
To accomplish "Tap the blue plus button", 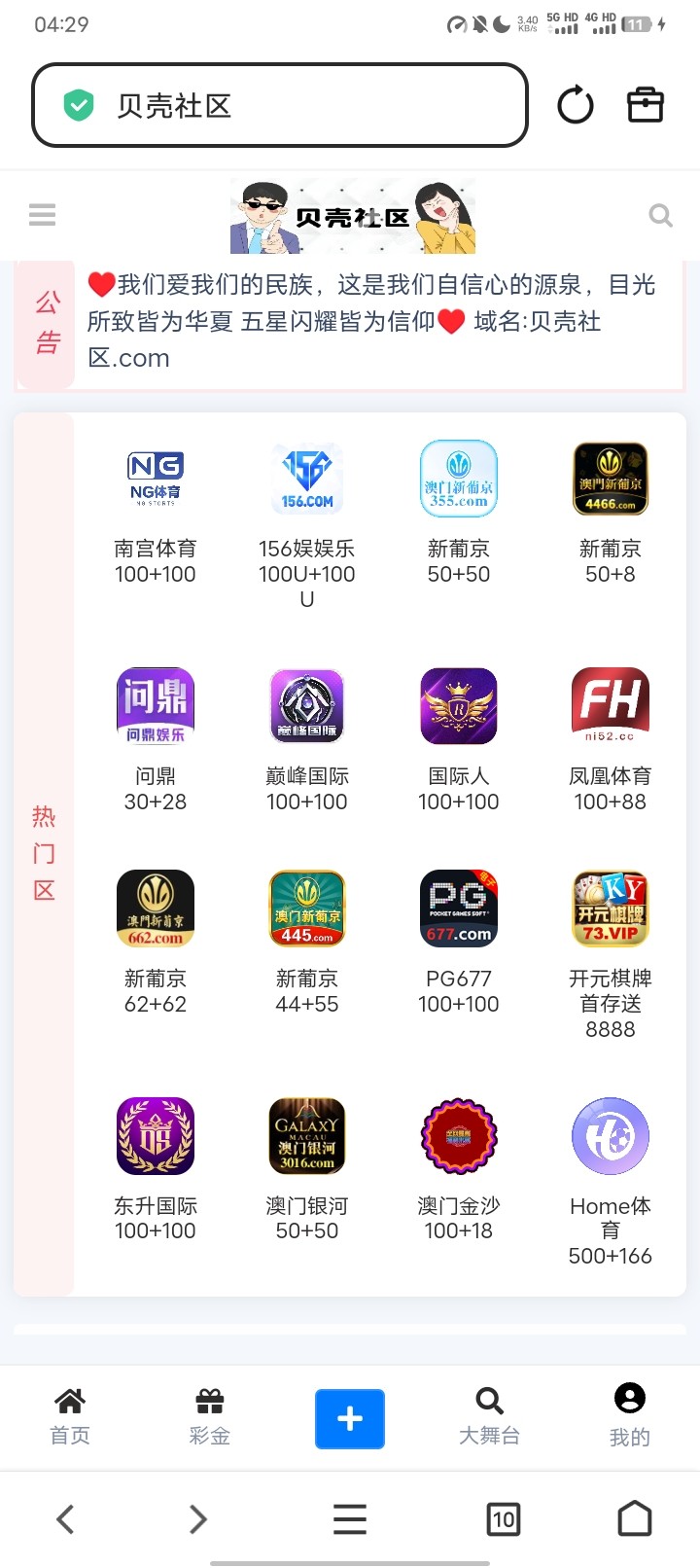I will coord(350,1419).
